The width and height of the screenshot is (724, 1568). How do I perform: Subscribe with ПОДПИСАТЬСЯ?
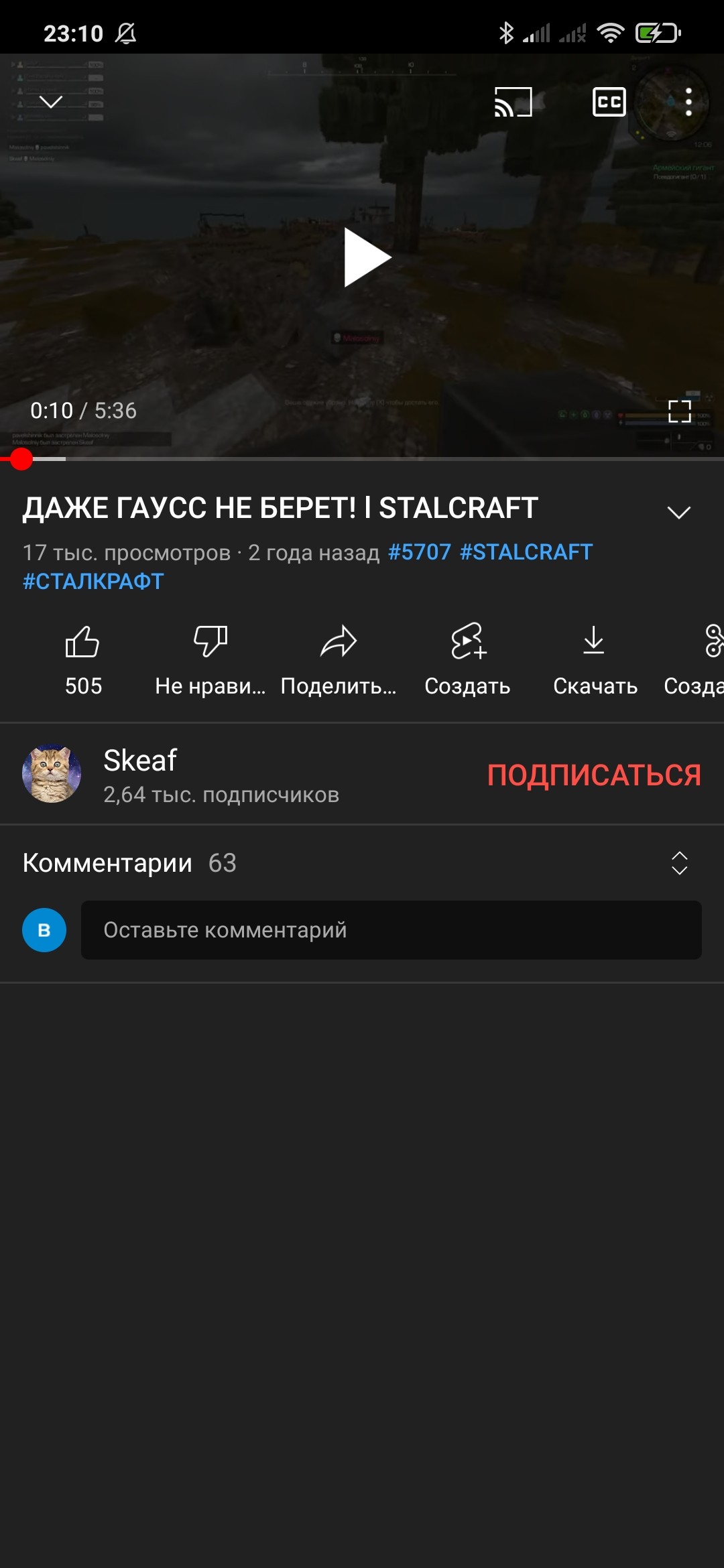594,775
